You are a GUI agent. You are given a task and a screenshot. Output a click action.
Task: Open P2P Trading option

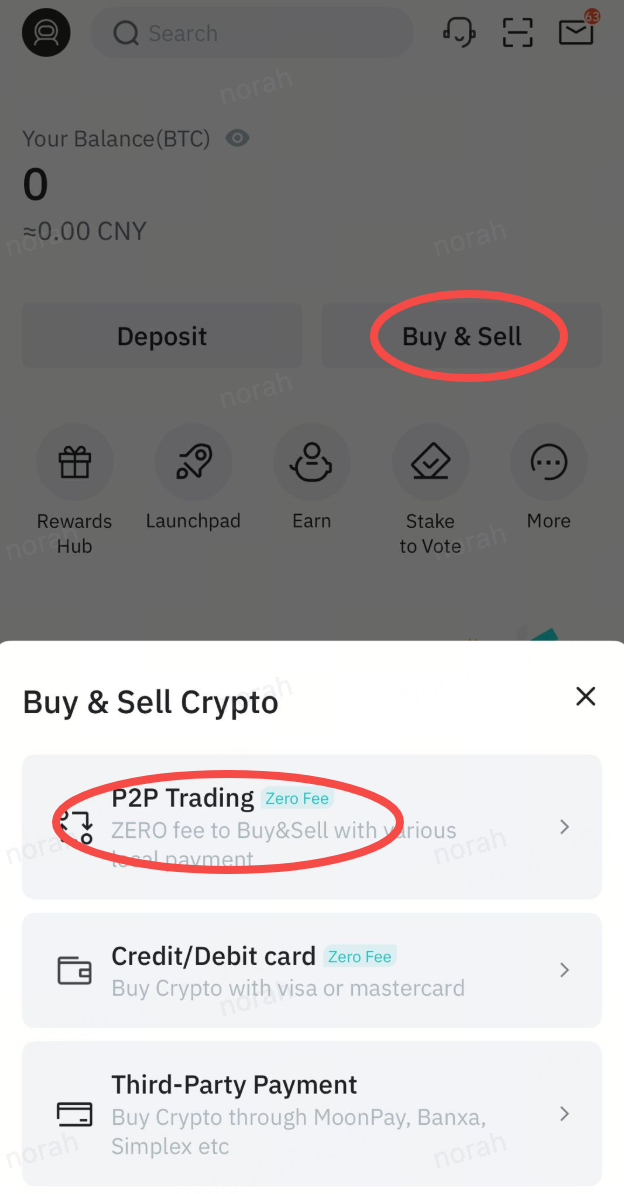point(311,827)
